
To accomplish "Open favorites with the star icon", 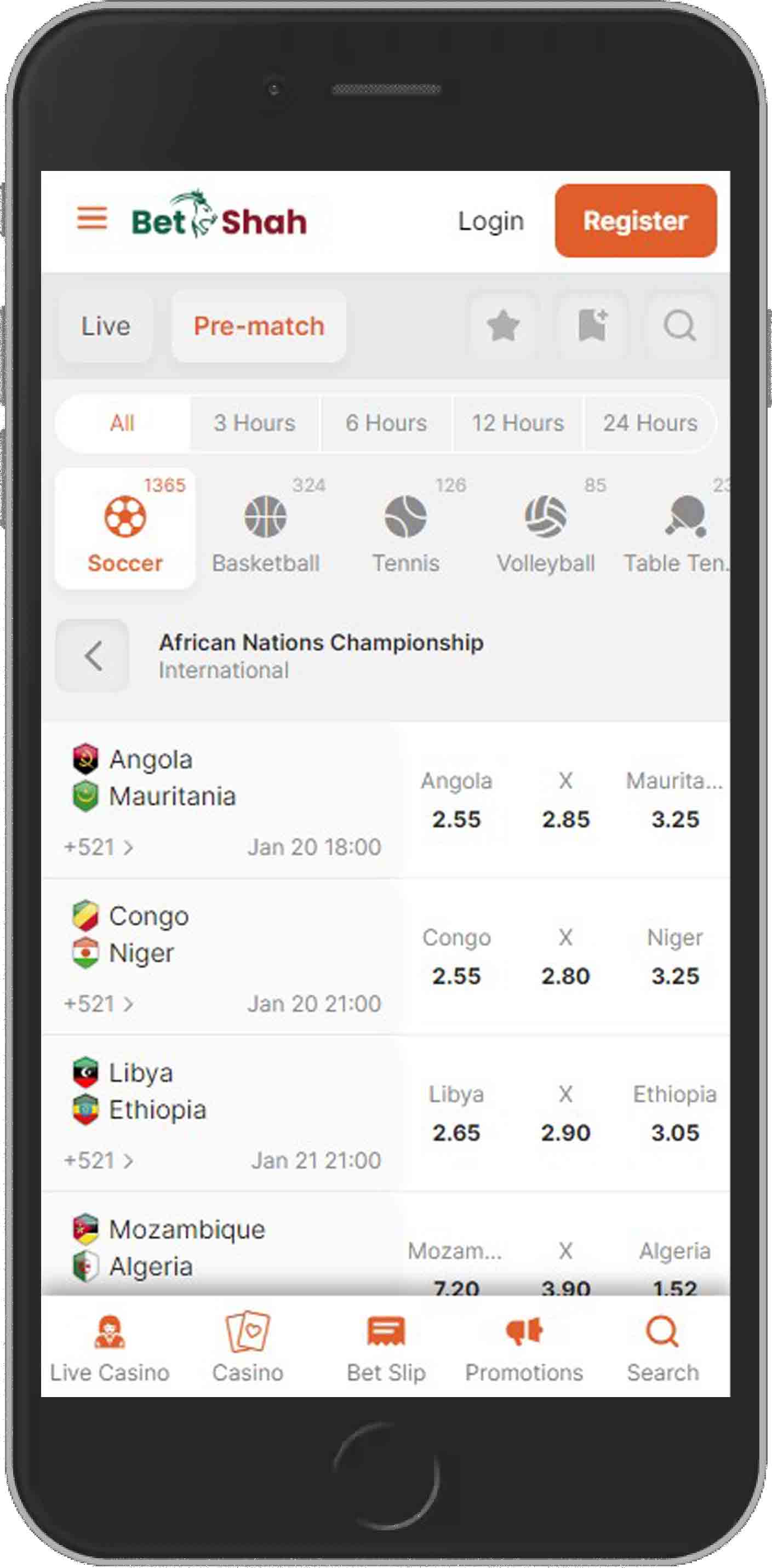I will (x=503, y=327).
